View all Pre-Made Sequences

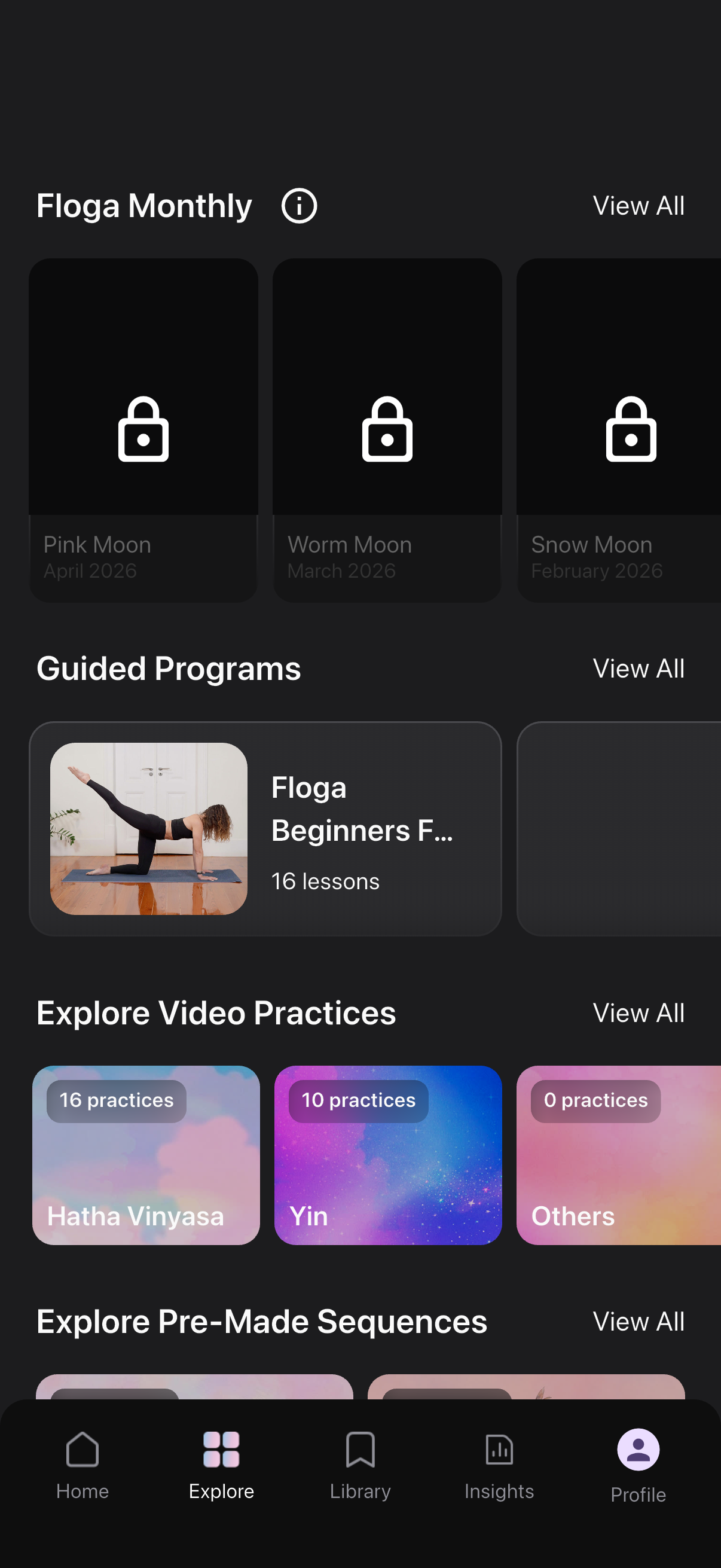click(x=638, y=1322)
